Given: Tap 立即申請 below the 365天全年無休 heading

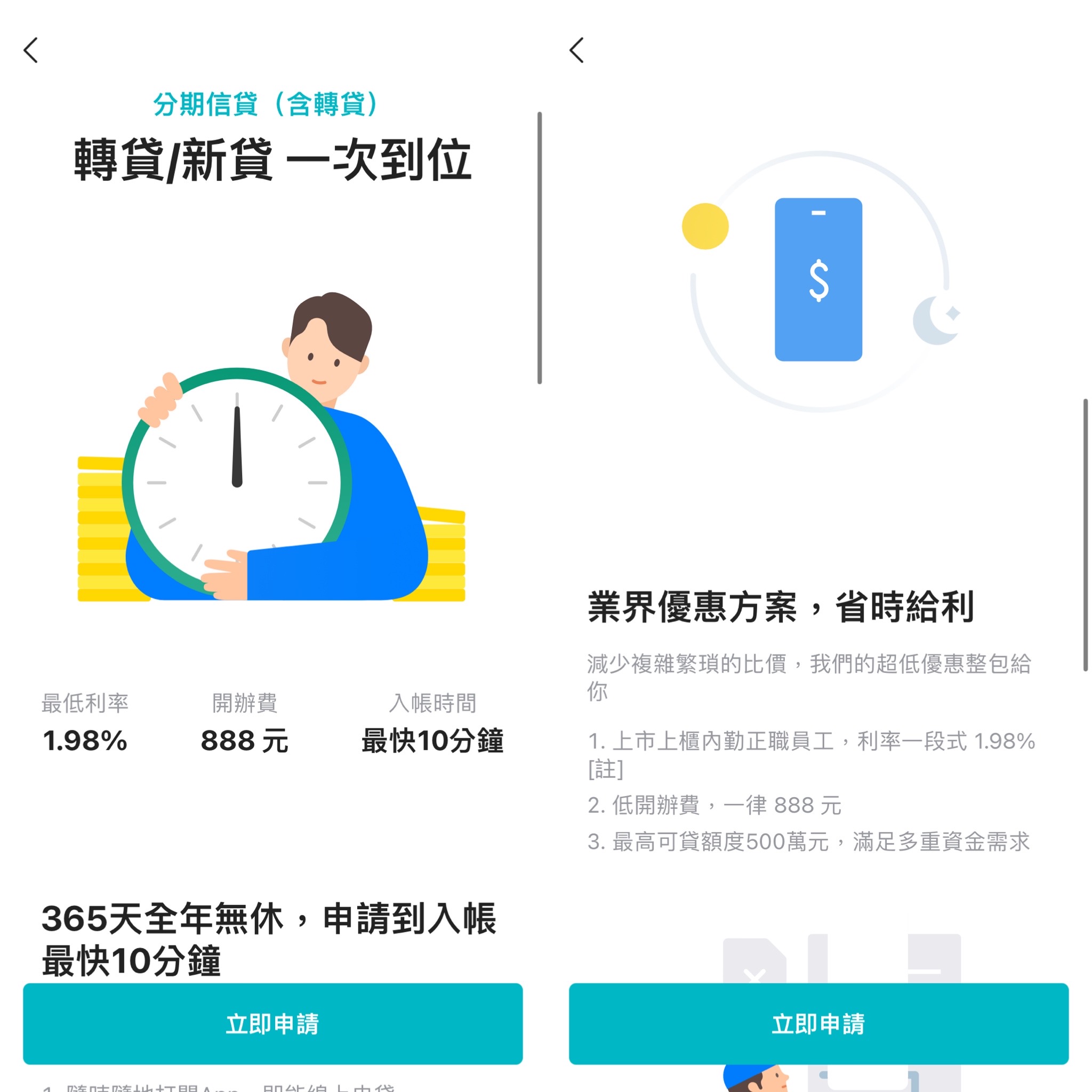Looking at the screenshot, I should 272,1024.
